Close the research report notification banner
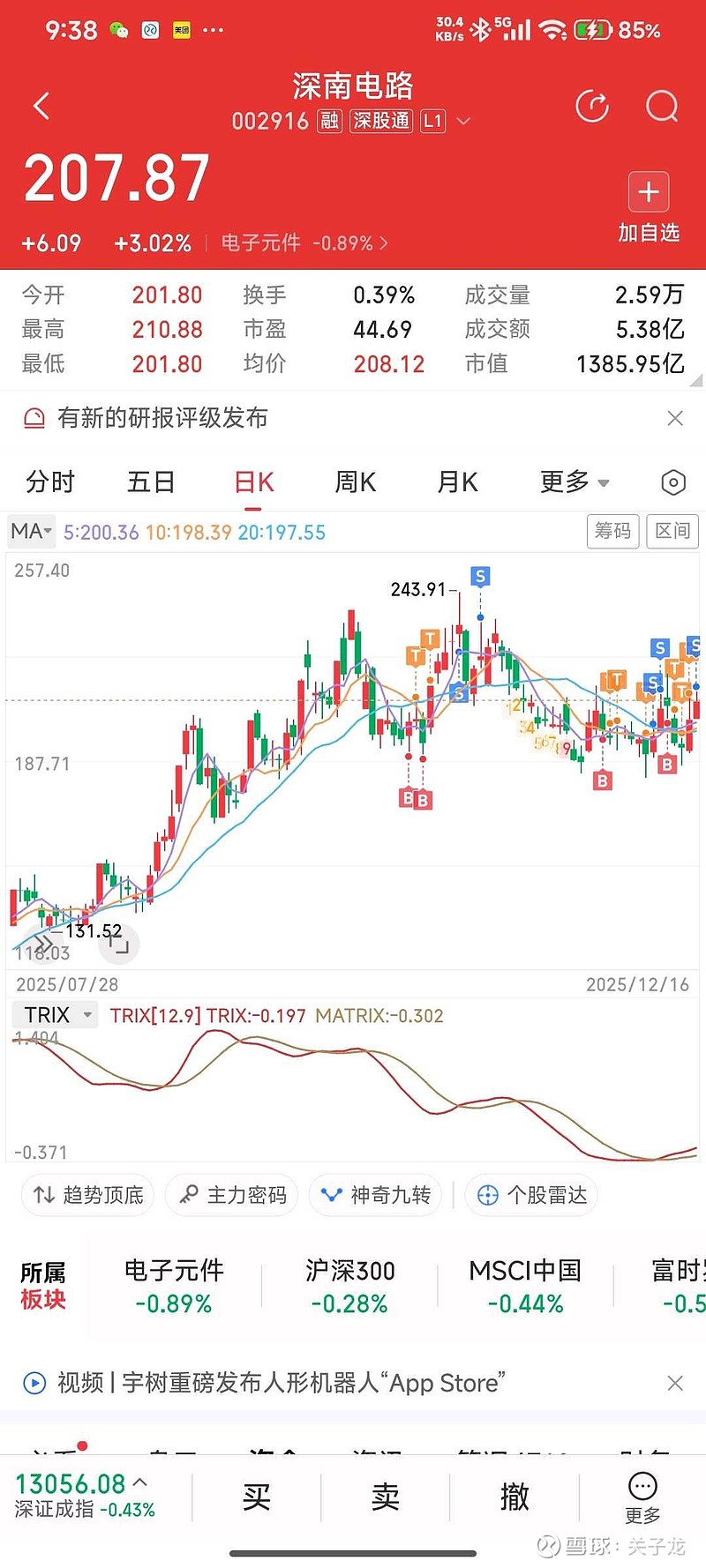706x1568 pixels. 675,418
